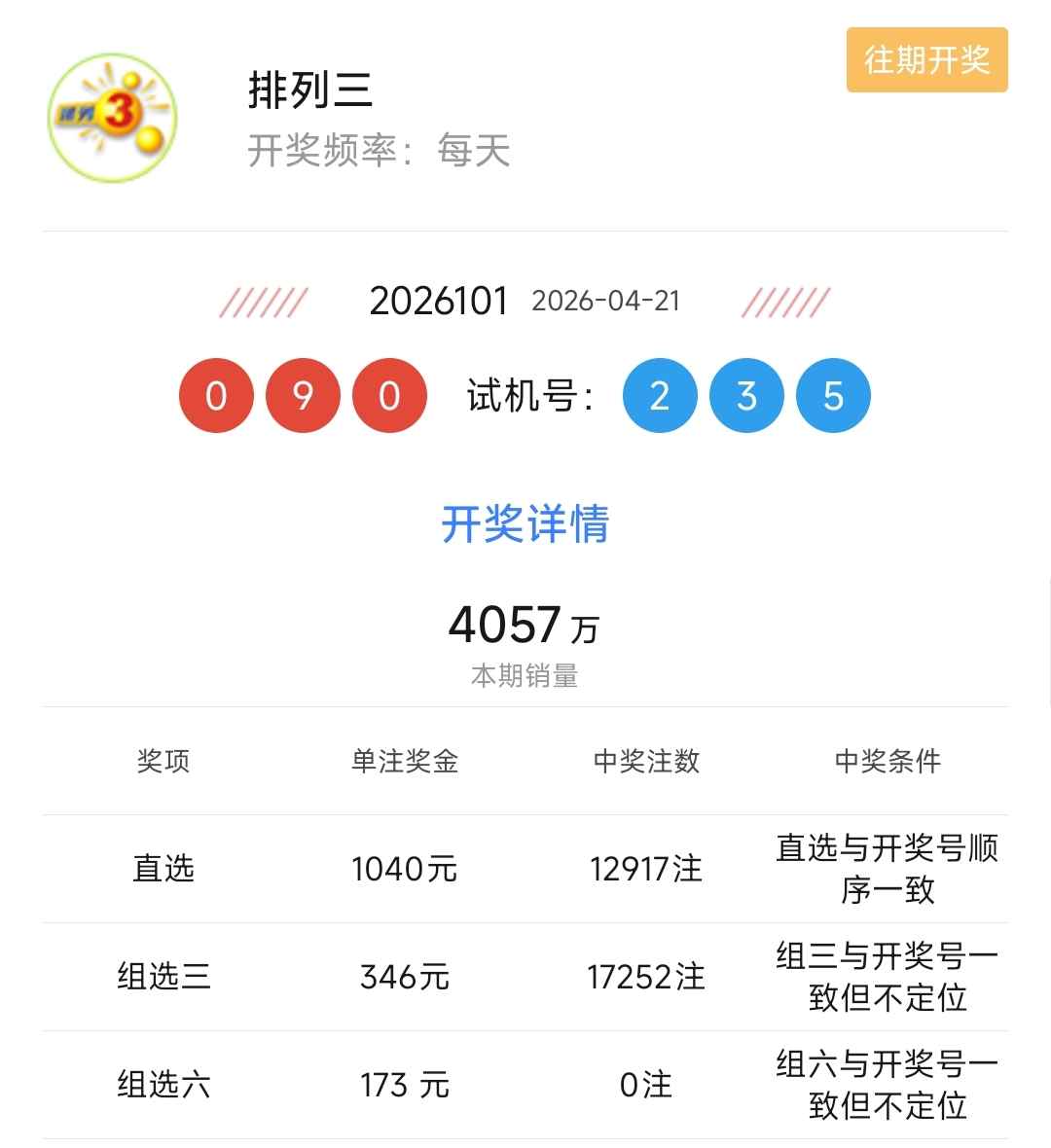Click the red slash decoration left of 2026101

264,302
